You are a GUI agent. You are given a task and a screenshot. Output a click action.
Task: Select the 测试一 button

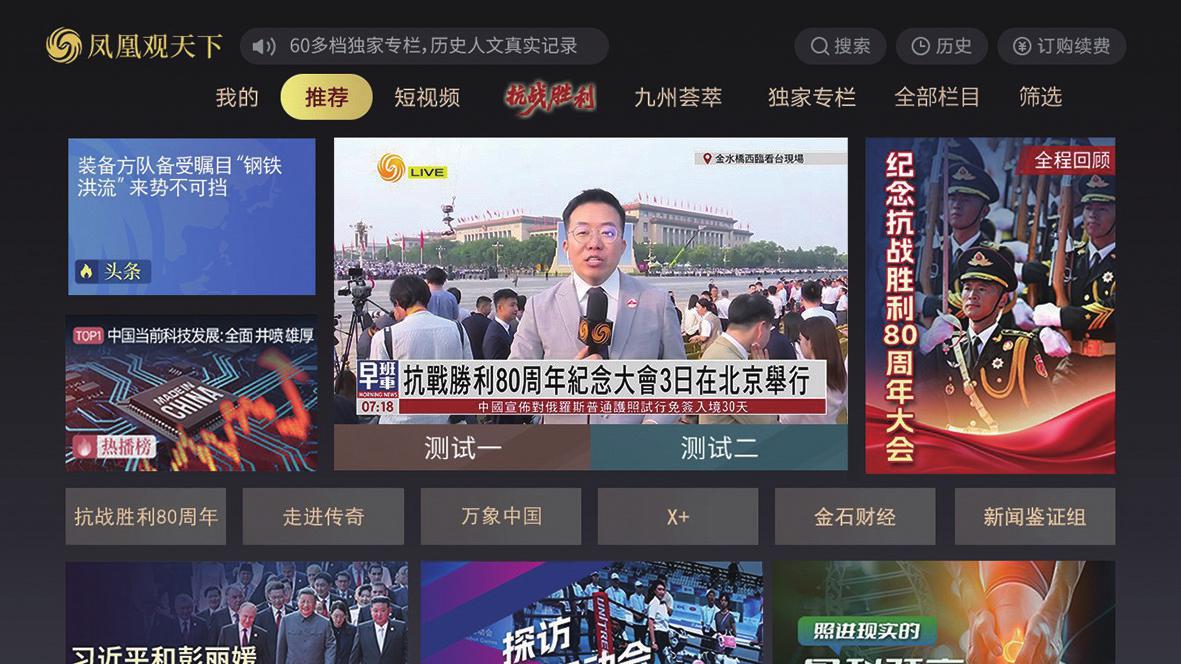click(462, 448)
